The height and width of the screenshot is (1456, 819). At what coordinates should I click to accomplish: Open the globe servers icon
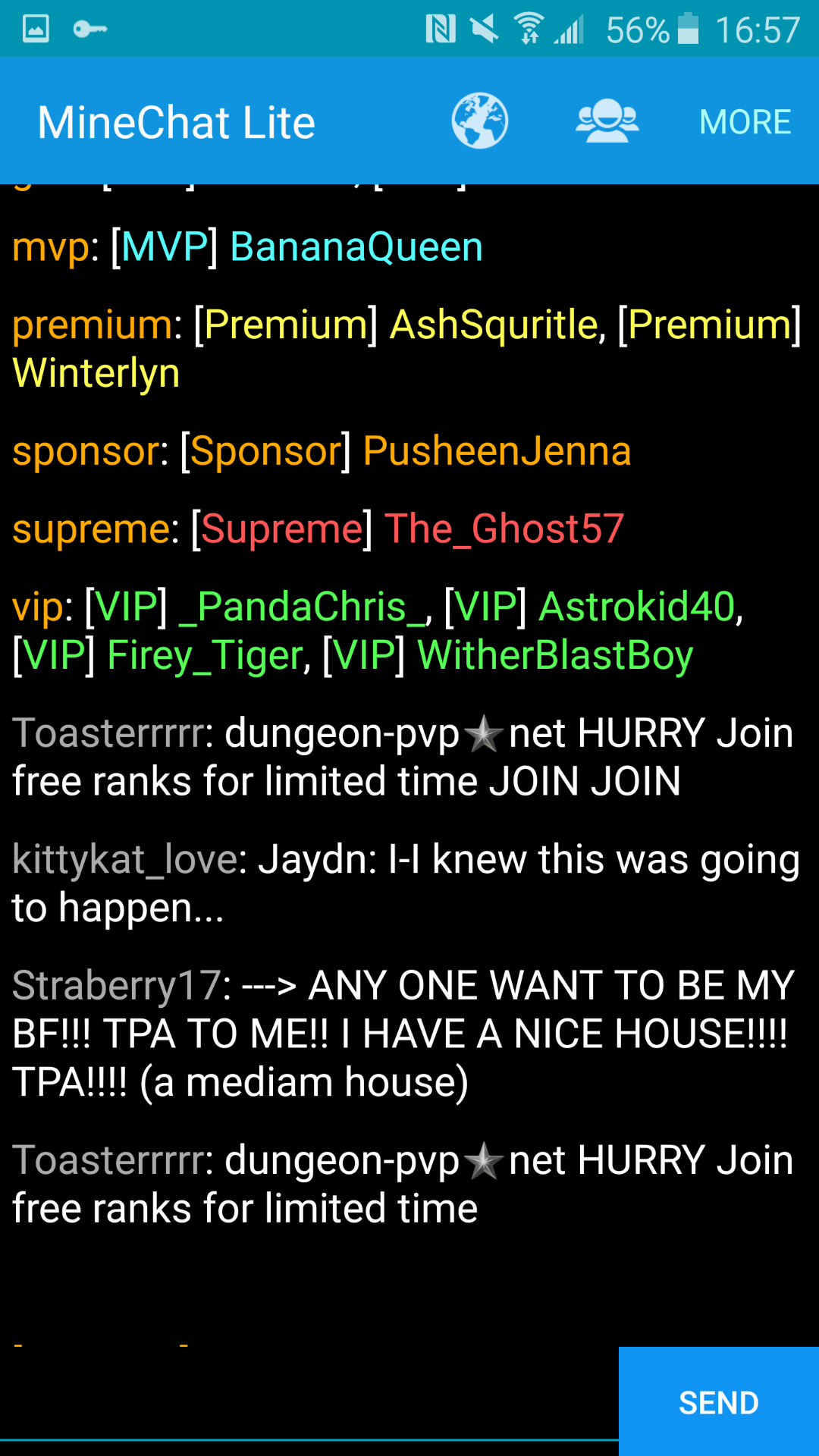pyautogui.click(x=479, y=121)
